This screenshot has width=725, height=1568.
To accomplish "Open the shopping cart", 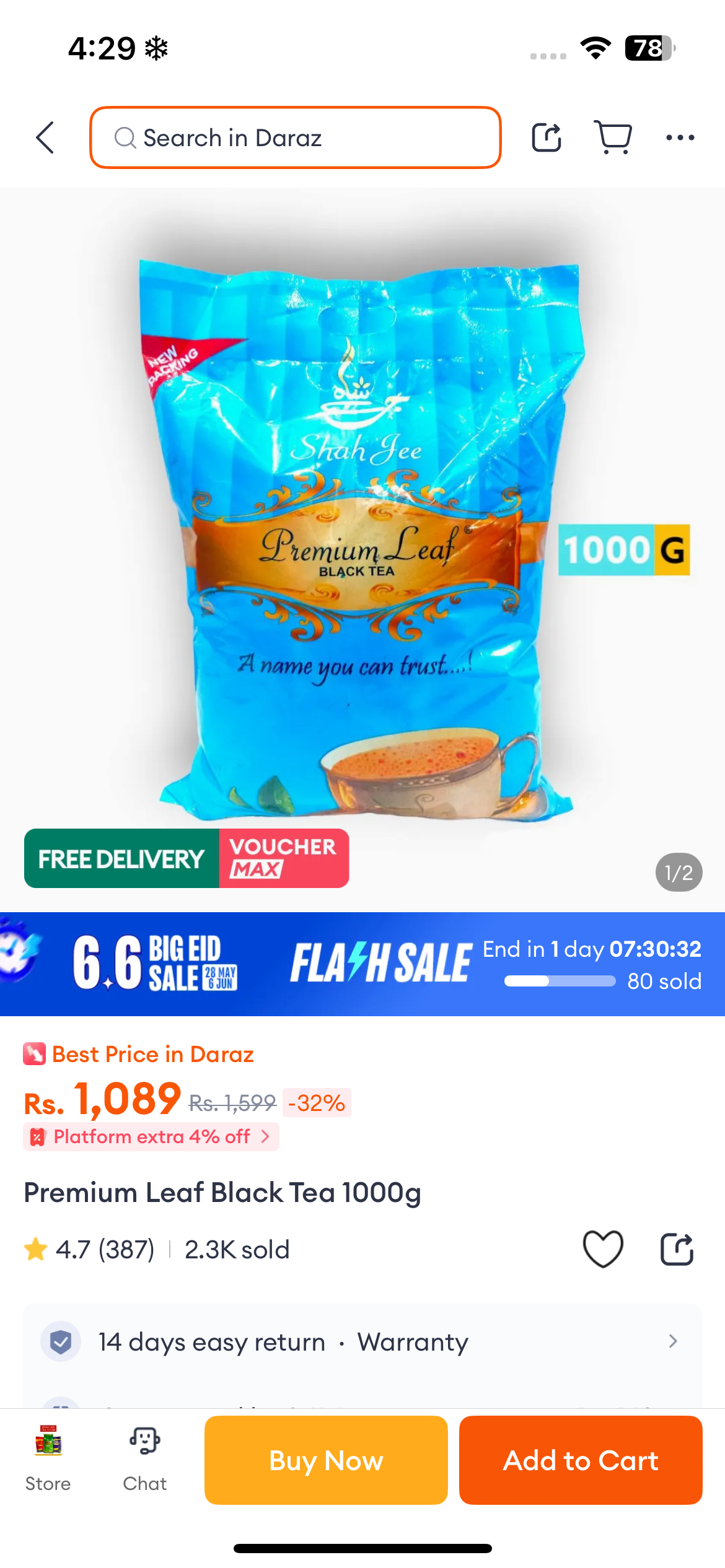I will [613, 137].
